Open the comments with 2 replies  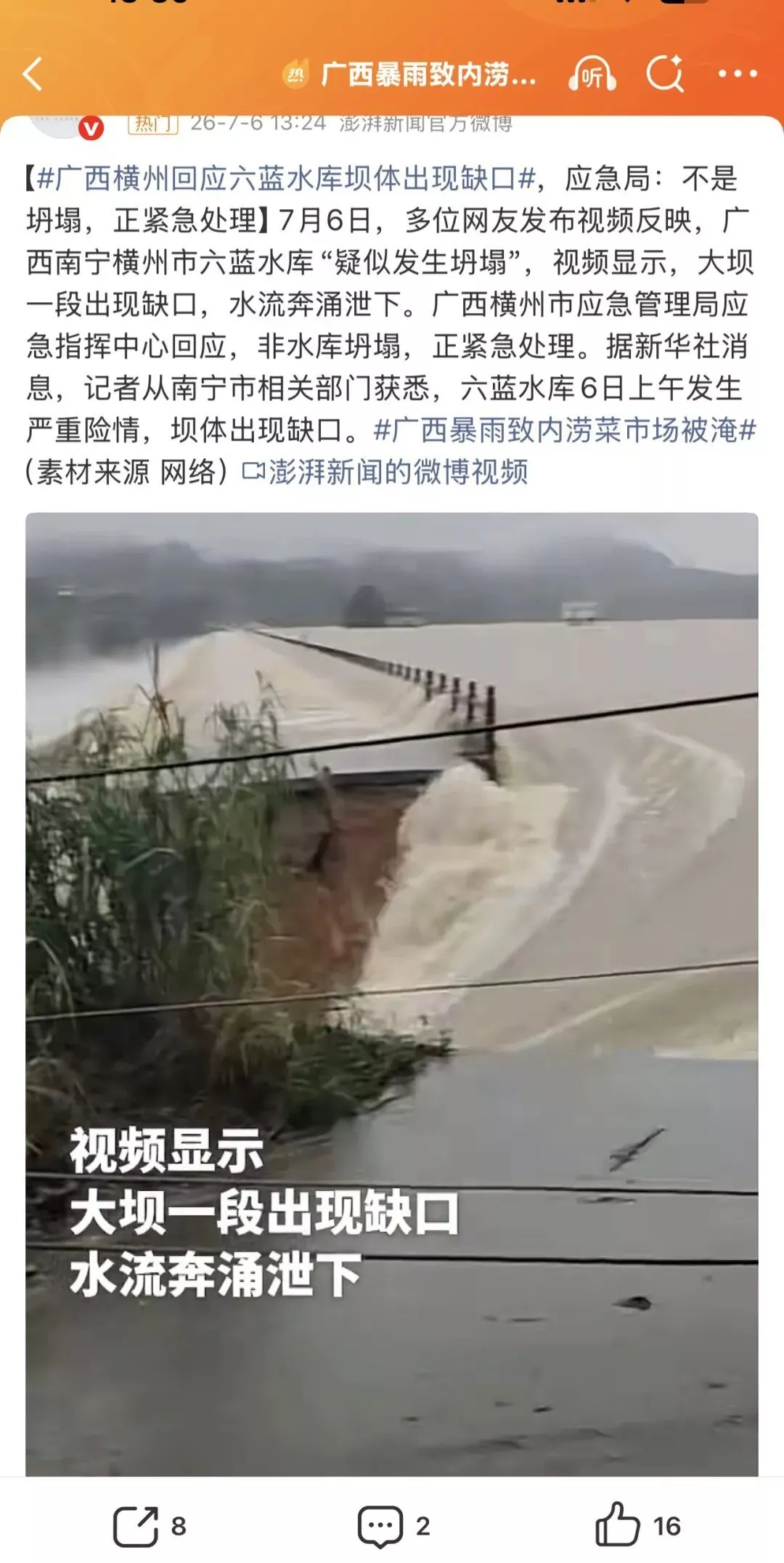click(394, 1526)
